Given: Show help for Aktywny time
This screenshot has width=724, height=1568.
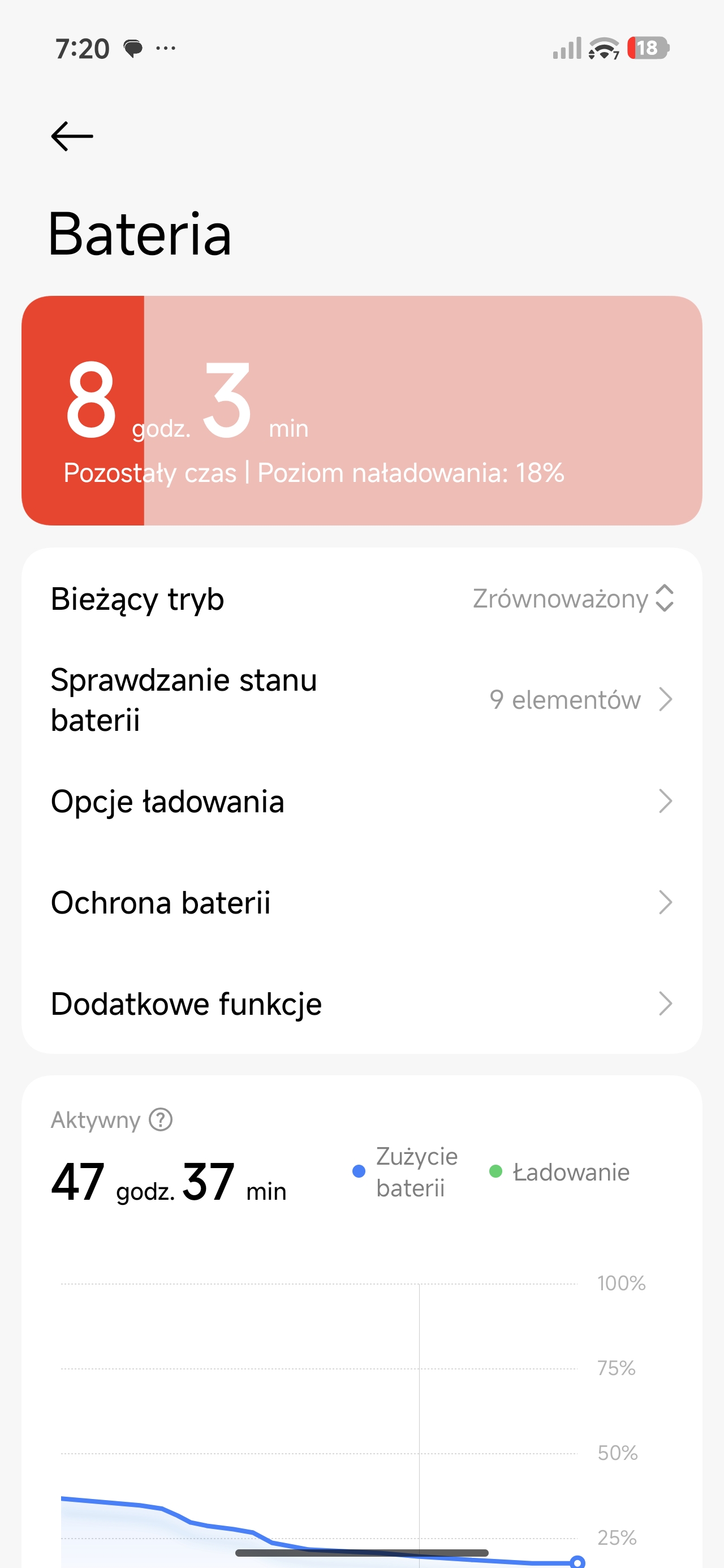Looking at the screenshot, I should pyautogui.click(x=161, y=1119).
